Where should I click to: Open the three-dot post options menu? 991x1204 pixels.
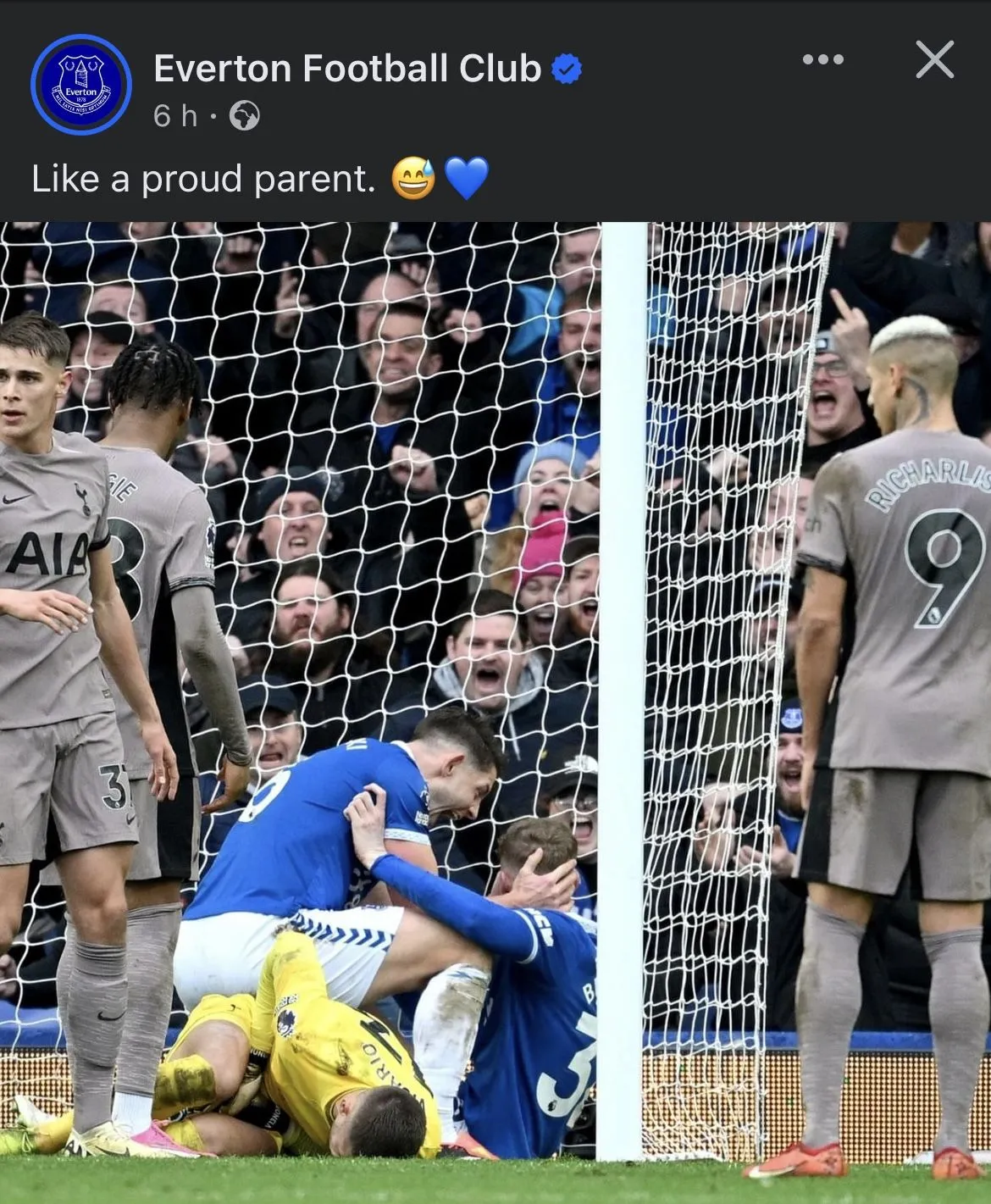(822, 59)
